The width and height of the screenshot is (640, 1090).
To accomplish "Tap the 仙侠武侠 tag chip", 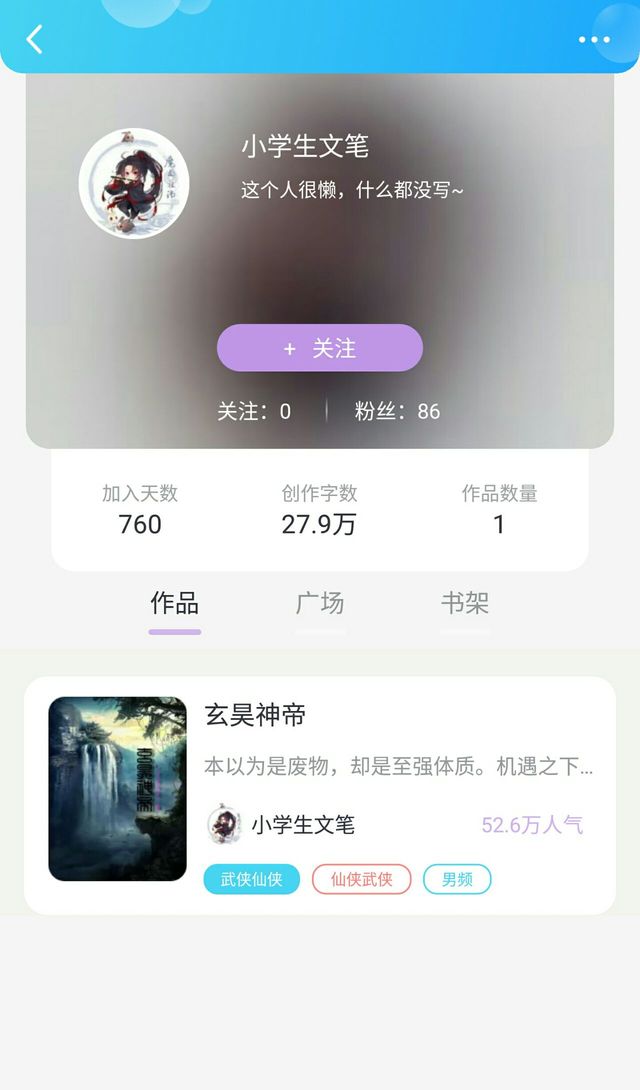I will [361, 879].
